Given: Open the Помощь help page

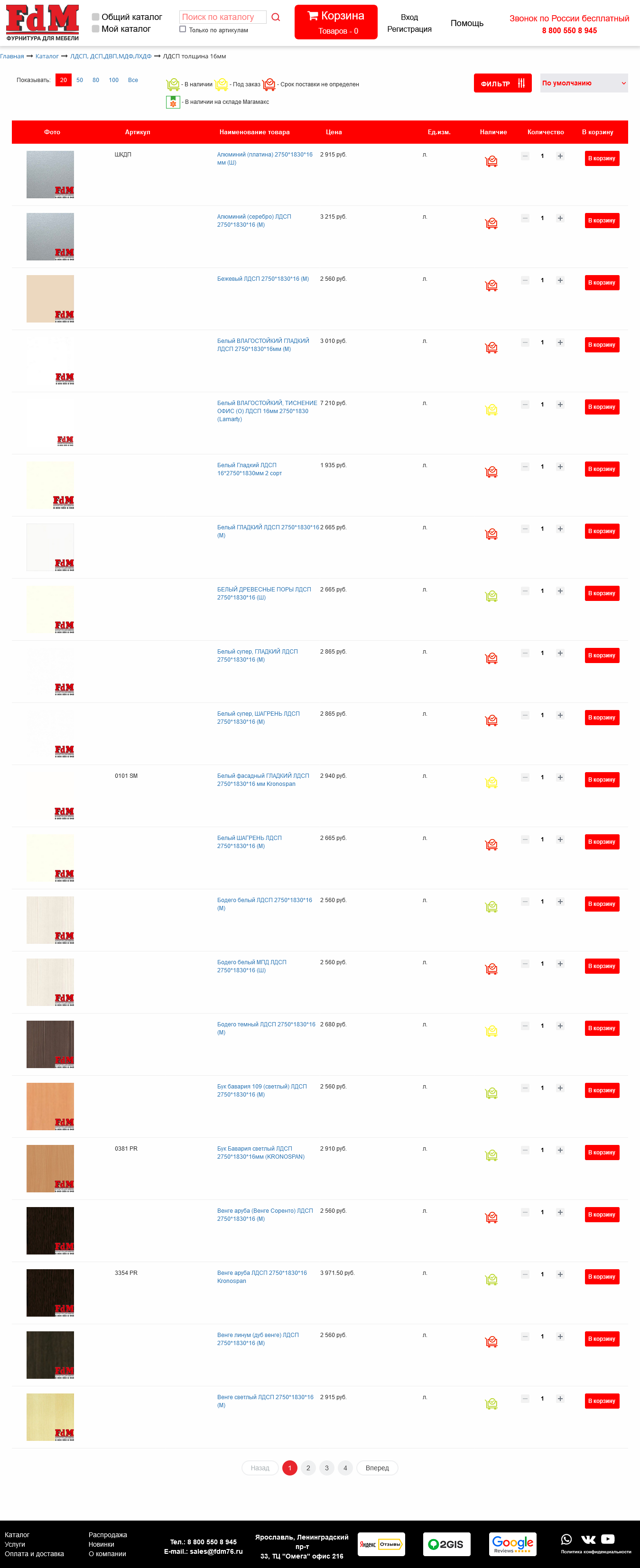Looking at the screenshot, I should [x=466, y=23].
